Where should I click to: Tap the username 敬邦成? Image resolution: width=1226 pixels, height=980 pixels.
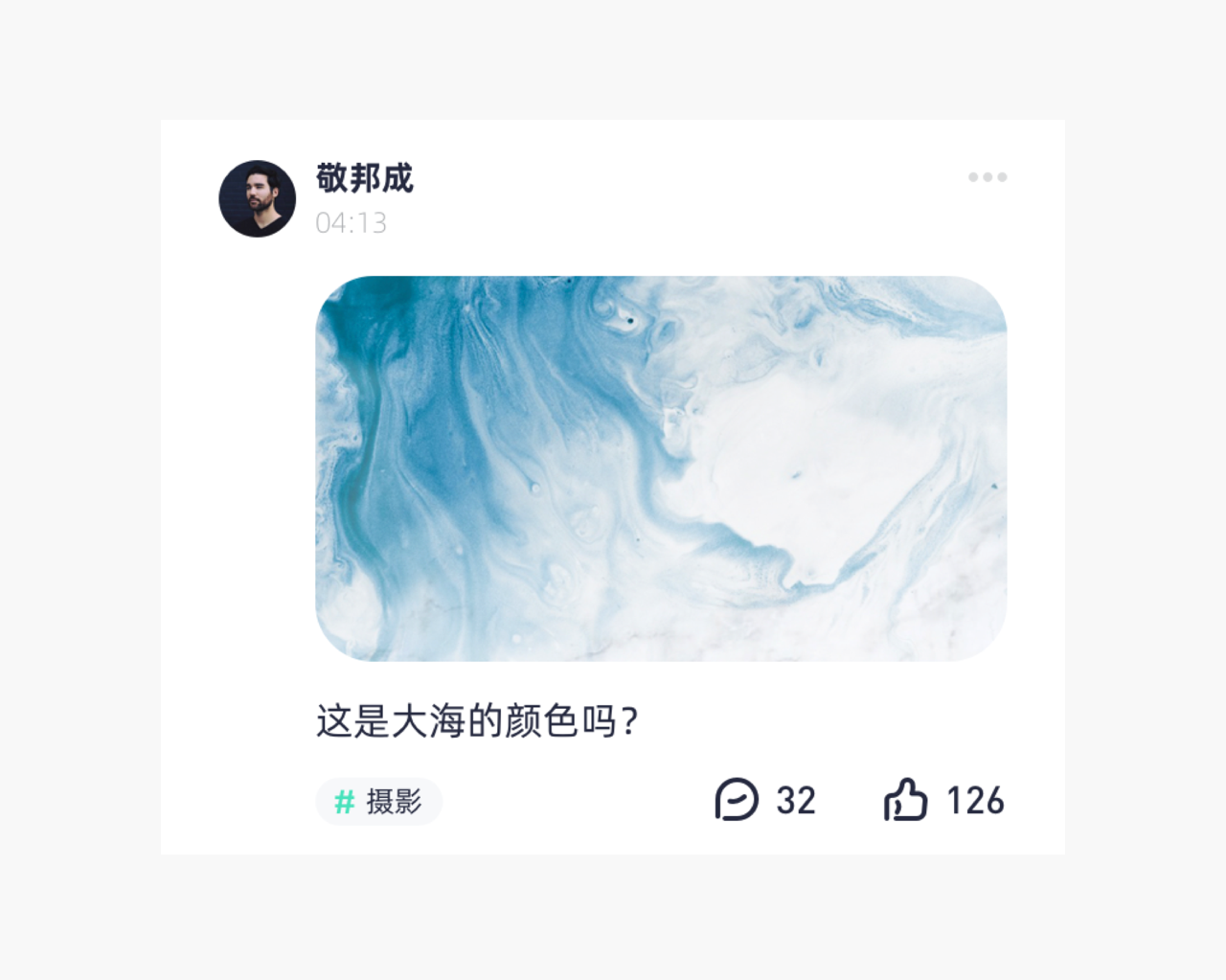[x=365, y=178]
